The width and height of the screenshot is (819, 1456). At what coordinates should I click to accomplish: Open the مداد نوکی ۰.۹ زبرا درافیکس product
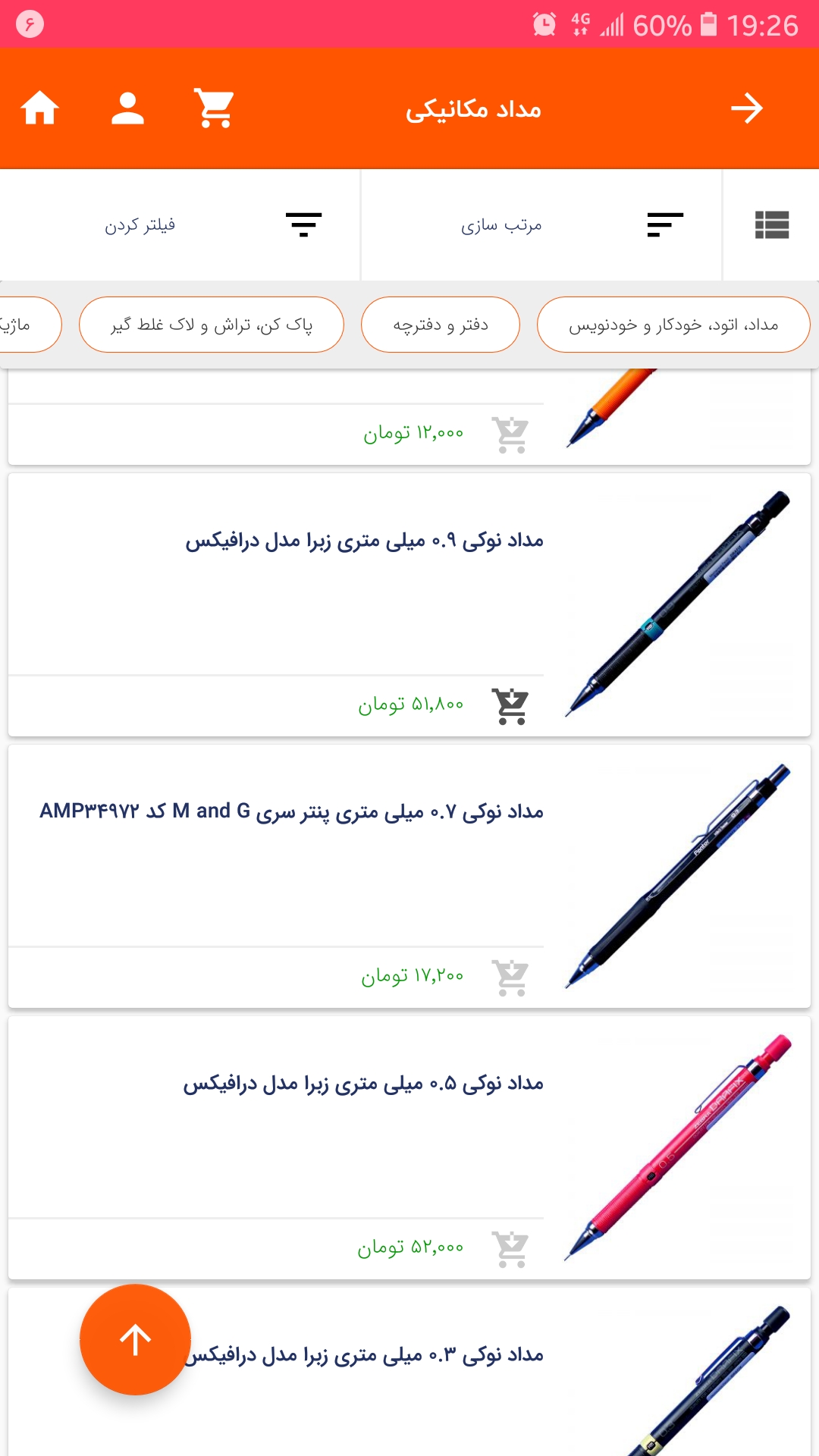pos(364,541)
